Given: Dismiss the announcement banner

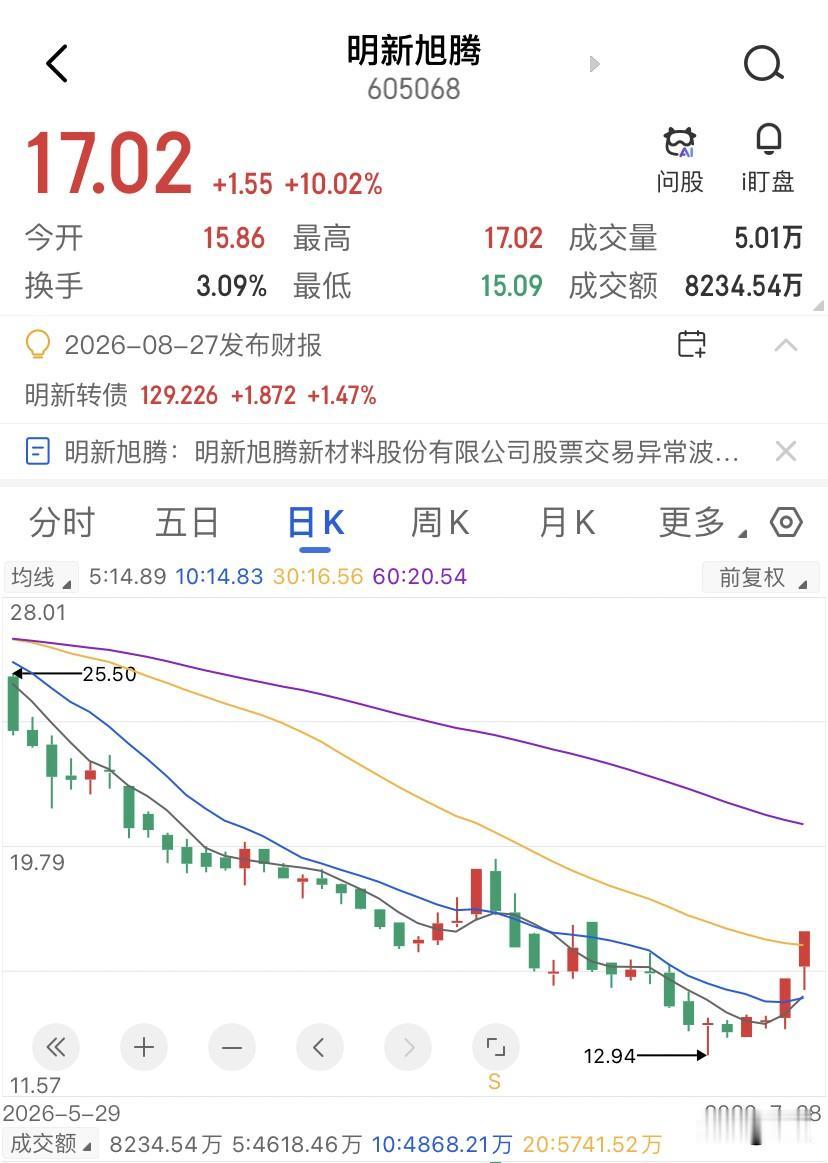Looking at the screenshot, I should pyautogui.click(x=786, y=451).
